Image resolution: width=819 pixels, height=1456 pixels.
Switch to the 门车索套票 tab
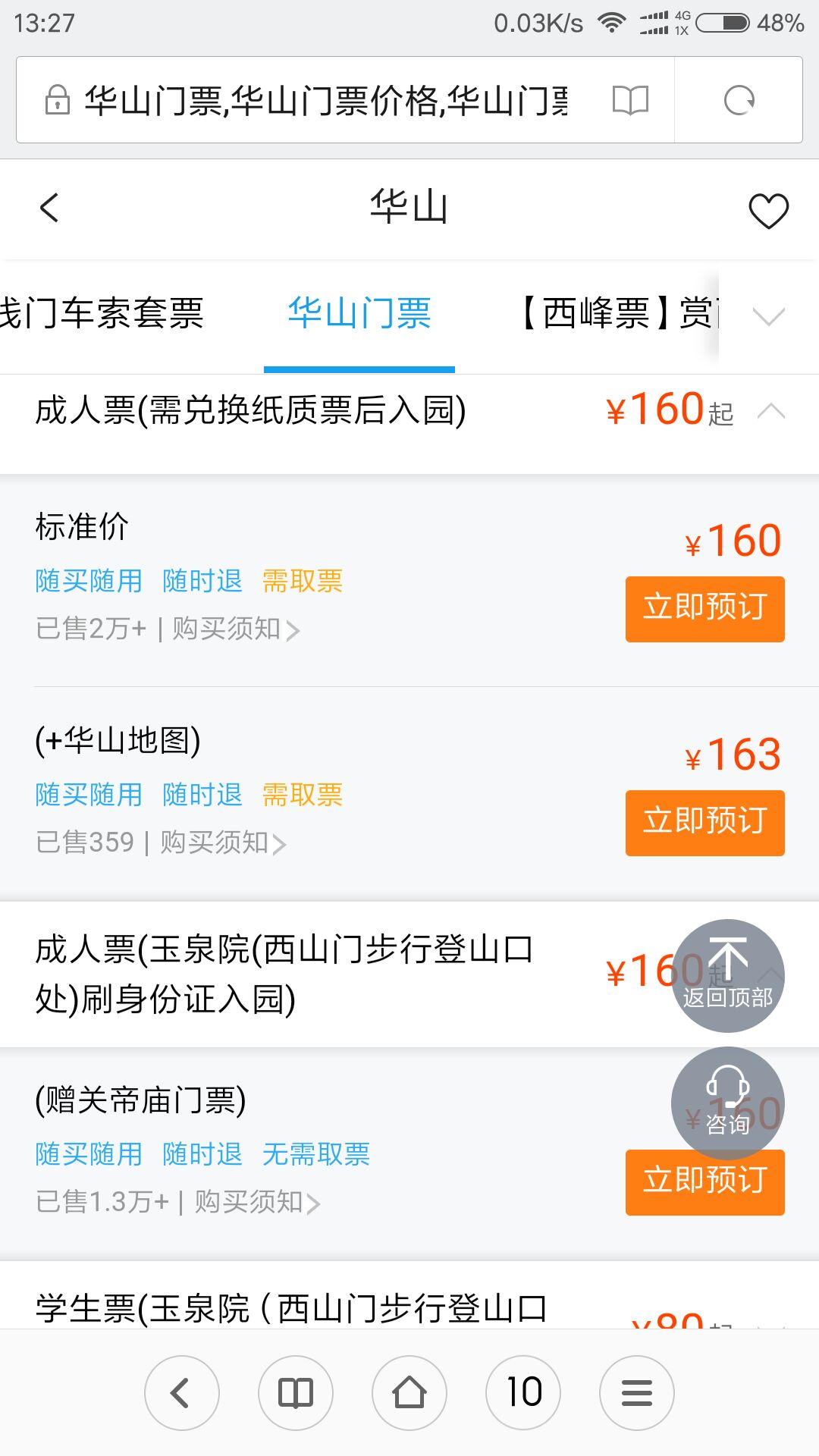(x=102, y=313)
